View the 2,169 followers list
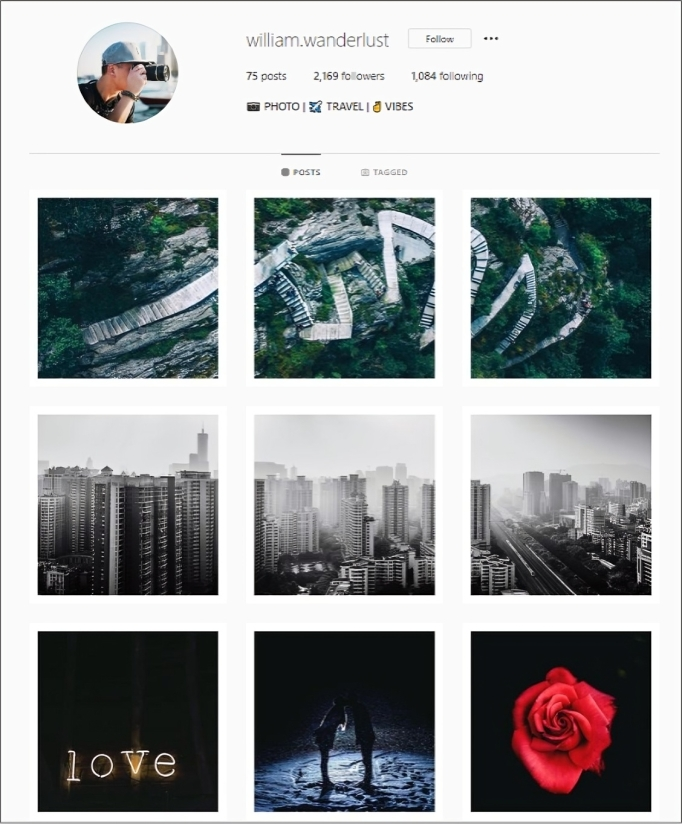The image size is (682, 824). (x=348, y=76)
